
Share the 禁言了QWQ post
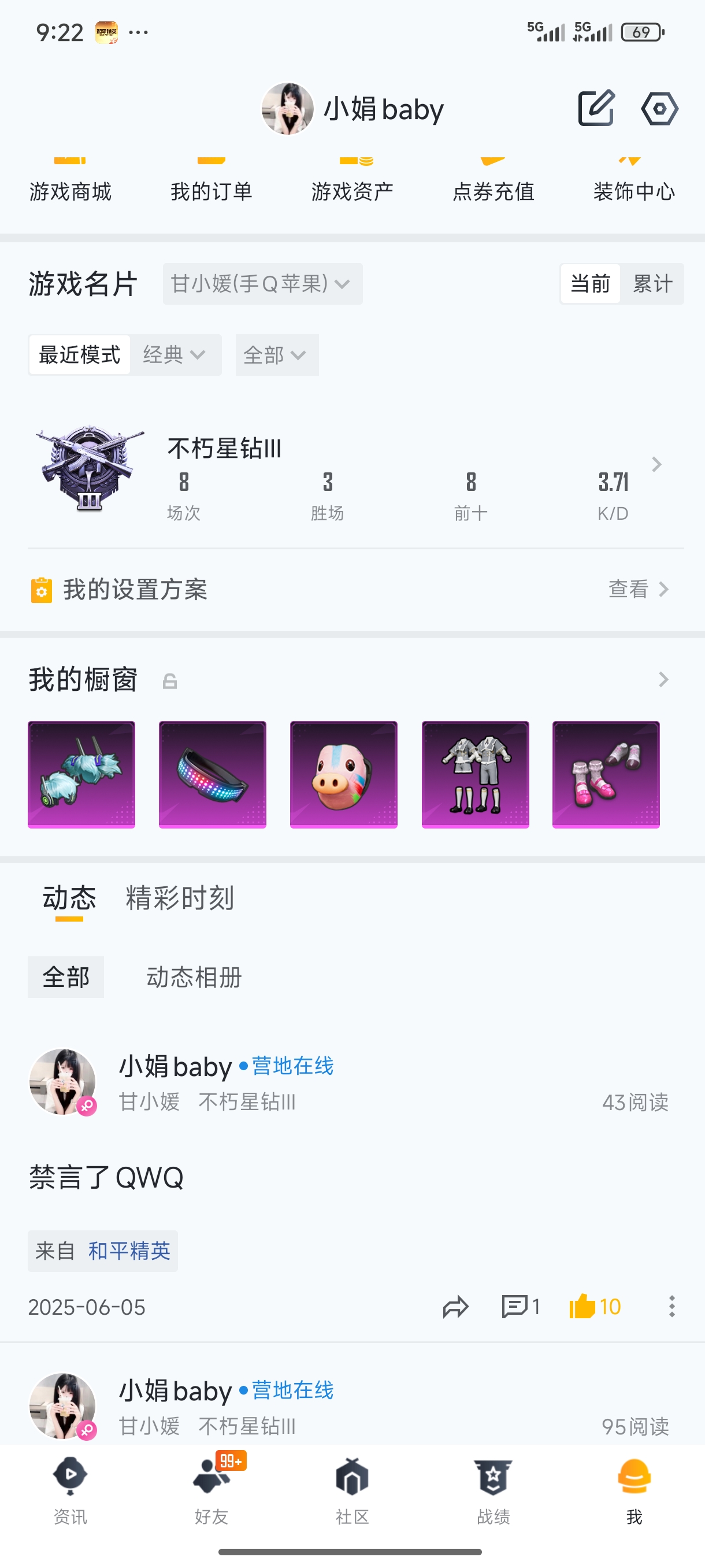coord(456,1306)
